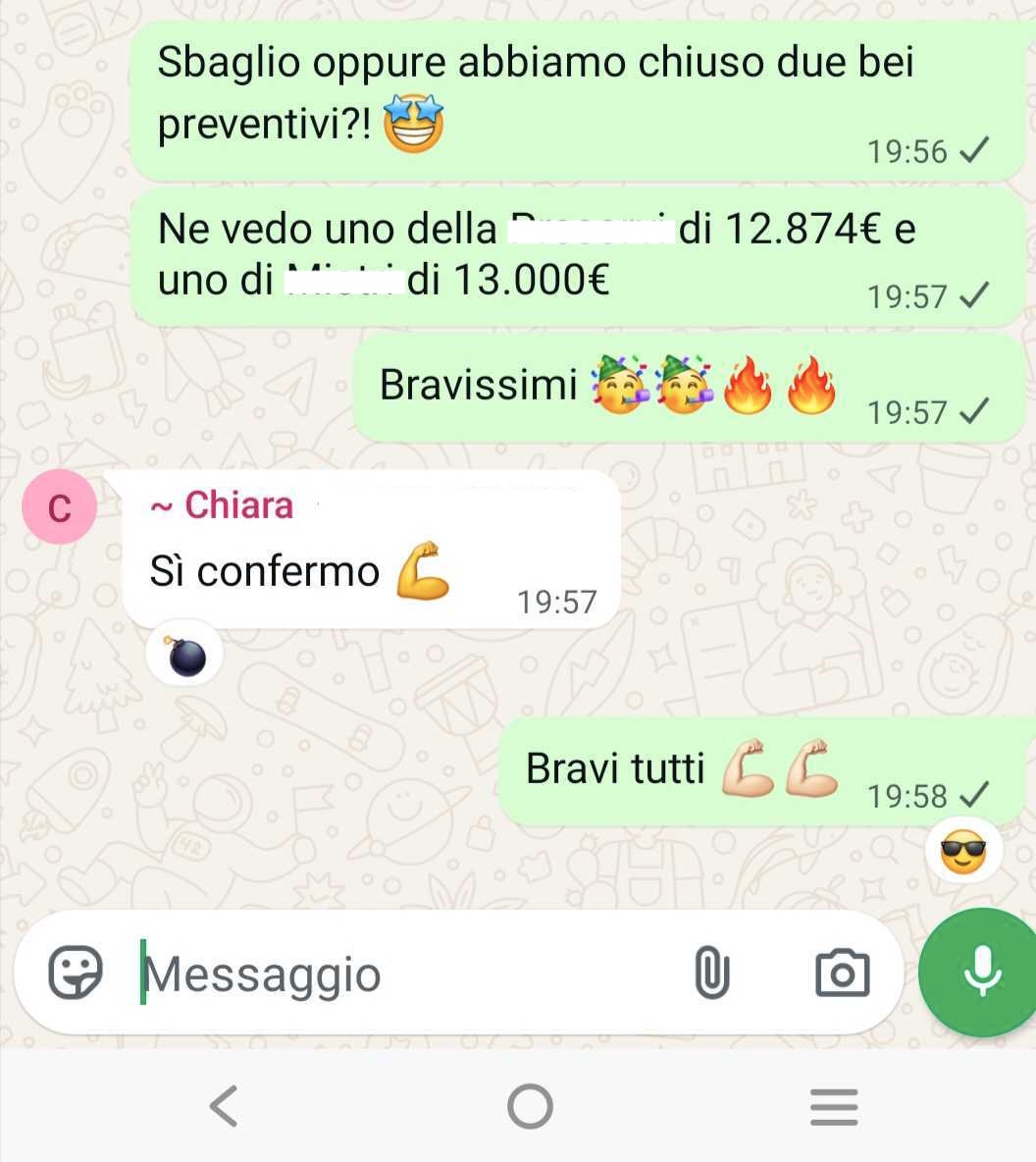Tap the green microphone voice button
Viewport: 1036px width, 1162px height.
coord(980,972)
